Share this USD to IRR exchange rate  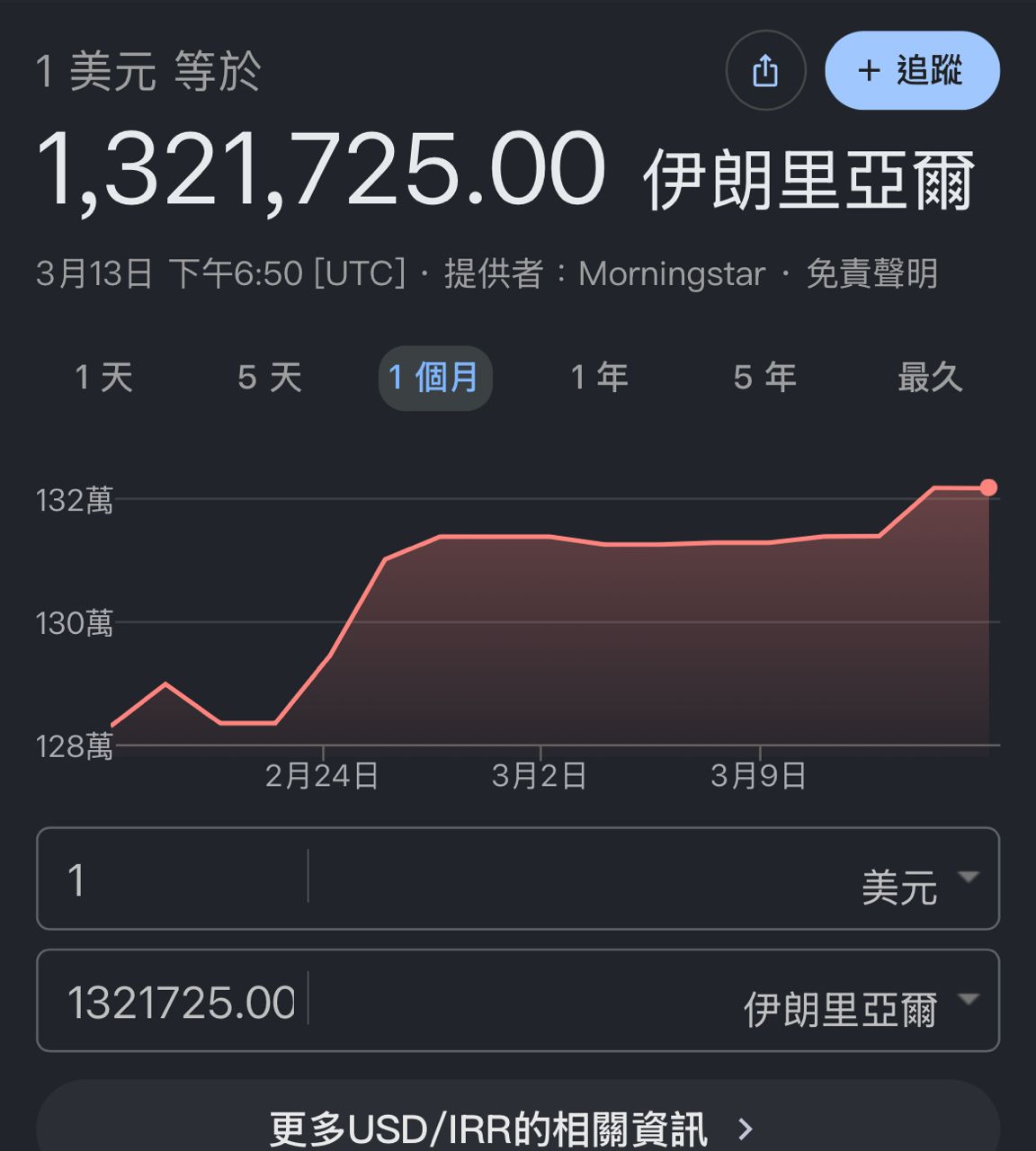(x=765, y=70)
